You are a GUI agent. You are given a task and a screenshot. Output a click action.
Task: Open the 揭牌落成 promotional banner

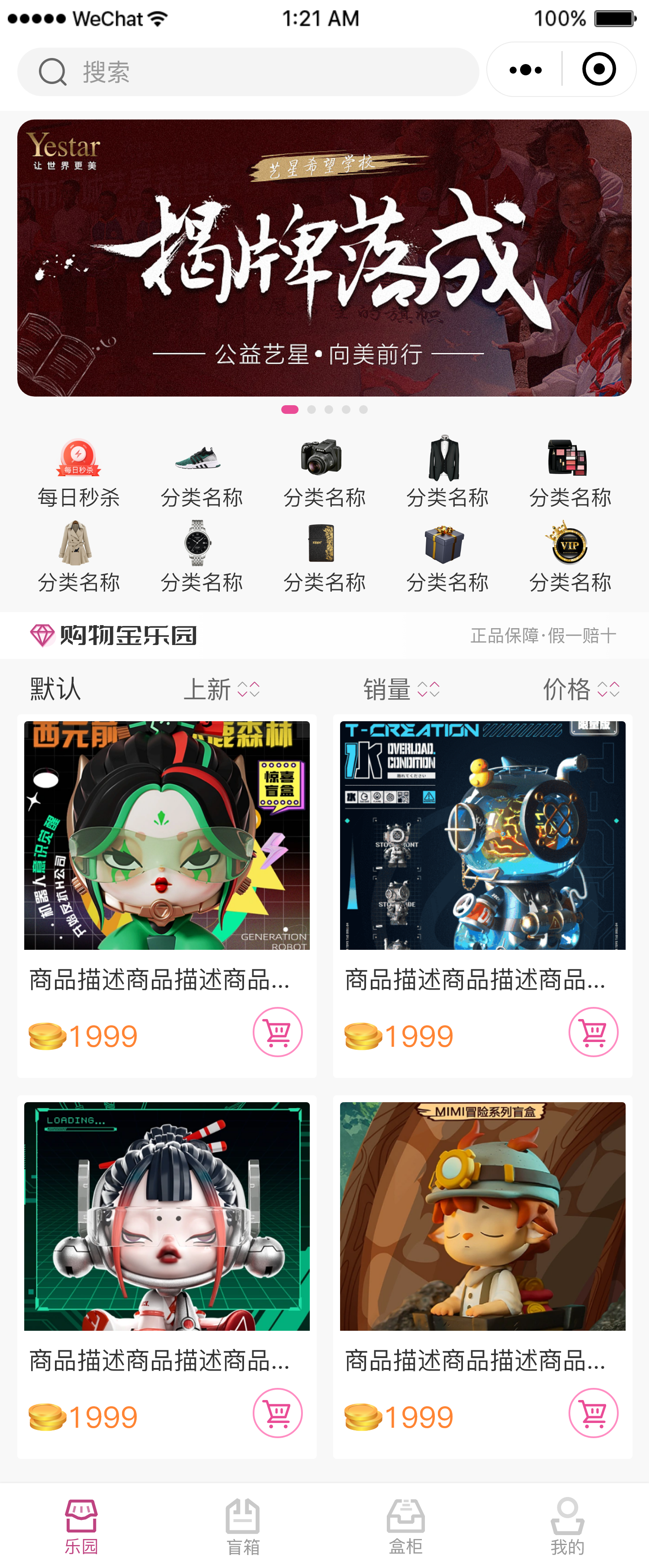click(324, 258)
